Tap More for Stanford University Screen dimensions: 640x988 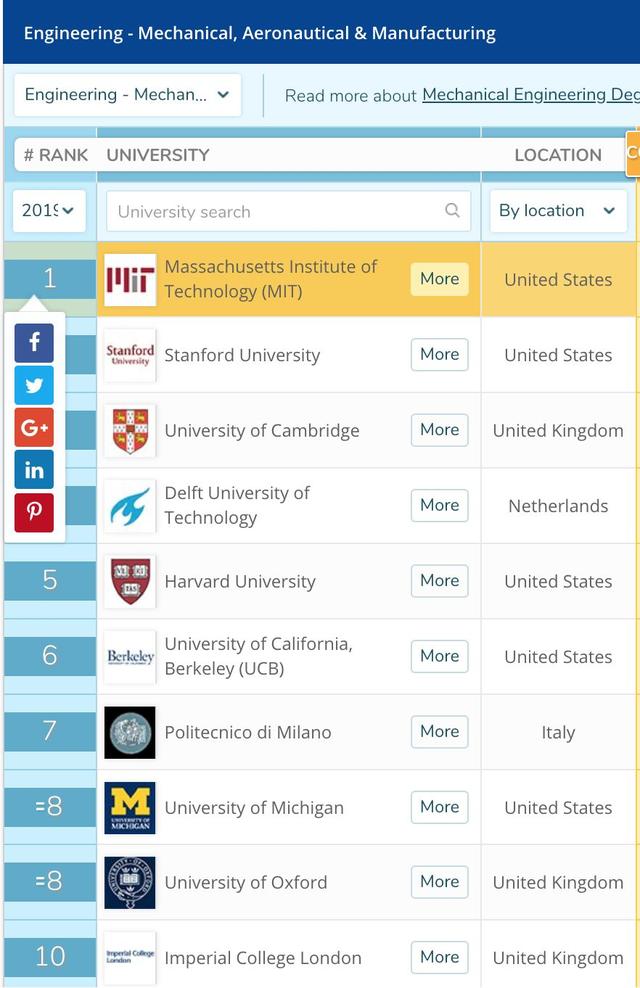(439, 354)
